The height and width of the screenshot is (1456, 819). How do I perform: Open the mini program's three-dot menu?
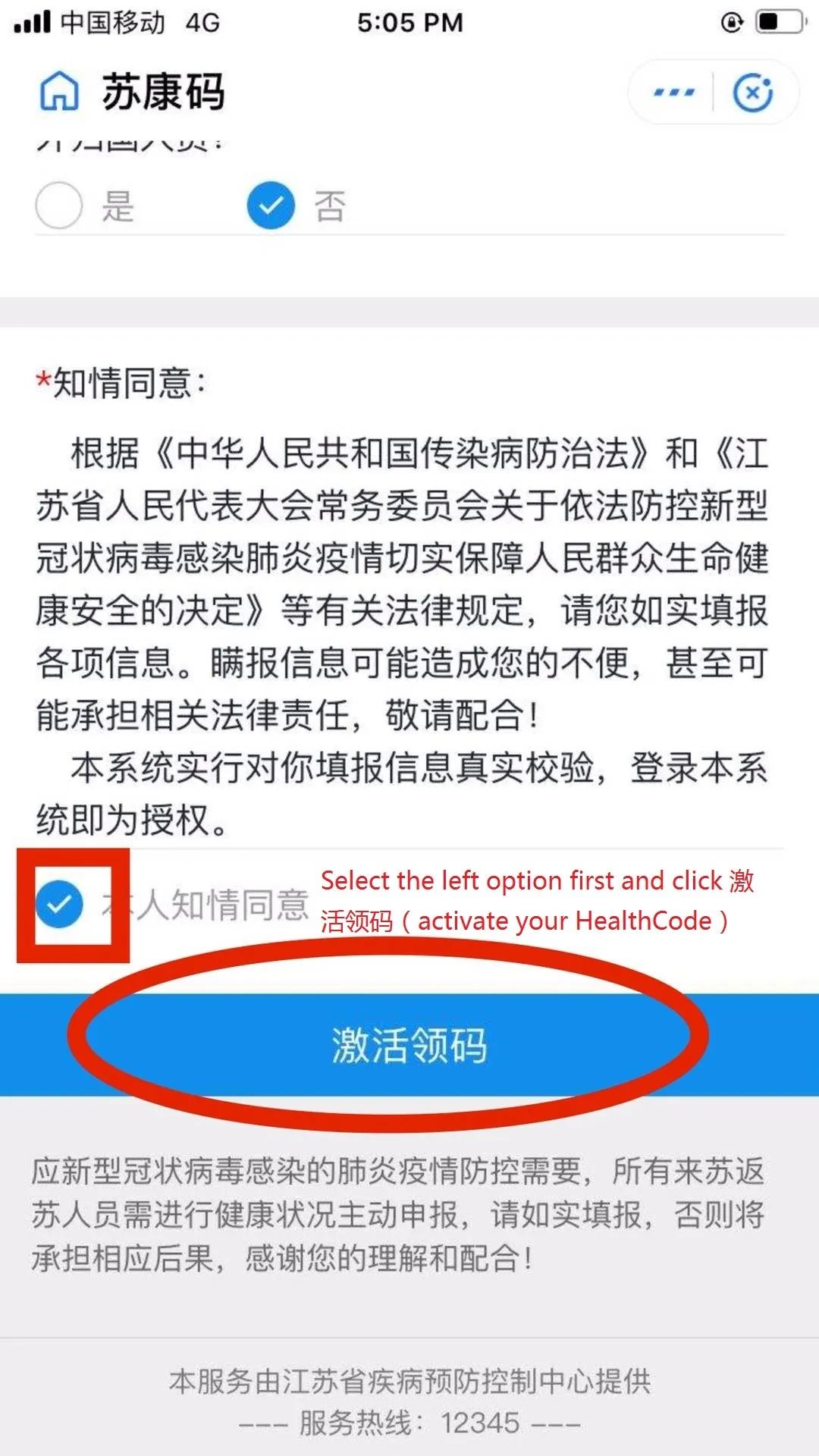pos(673,93)
